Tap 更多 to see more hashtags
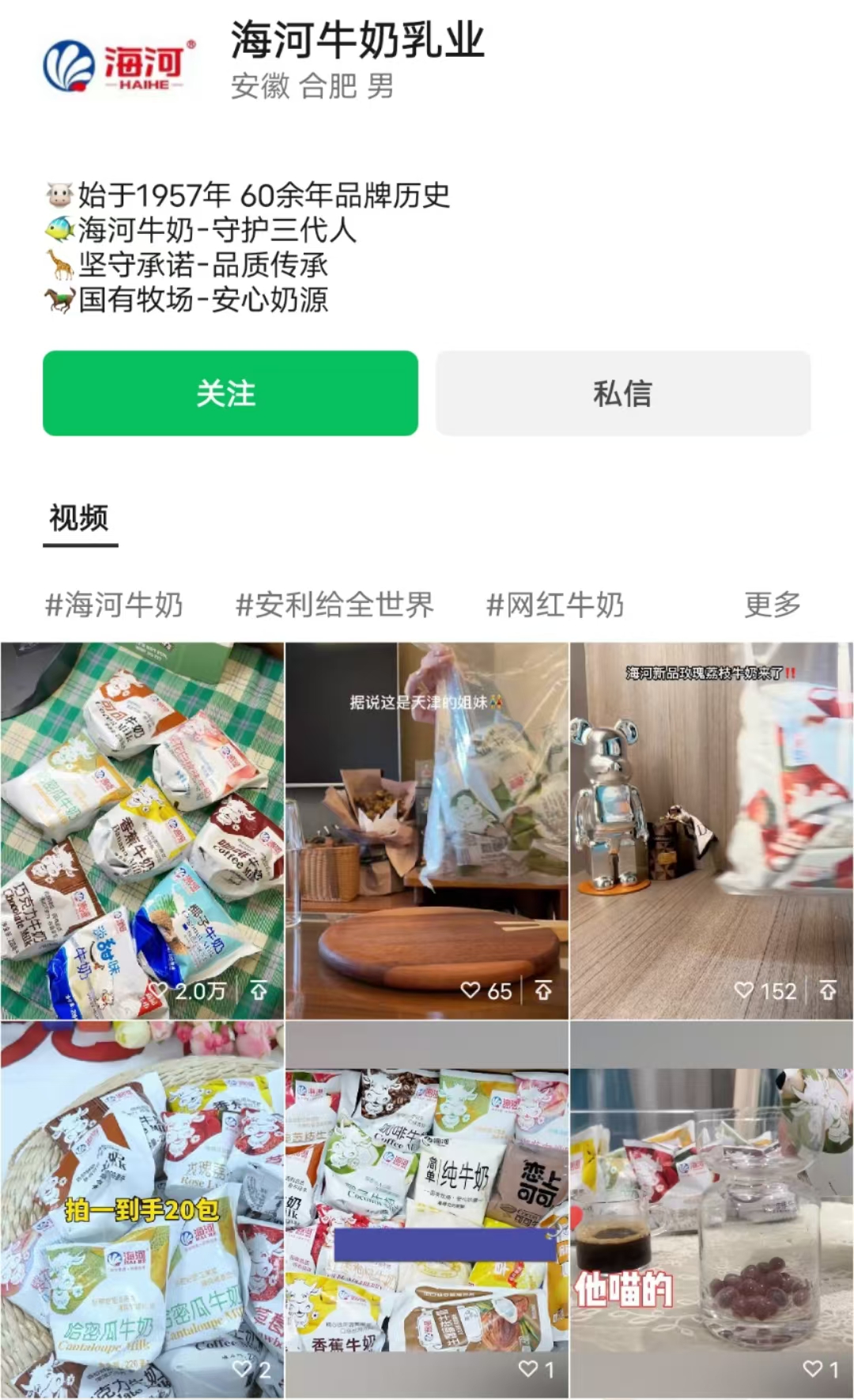The image size is (854, 1400). tap(772, 605)
